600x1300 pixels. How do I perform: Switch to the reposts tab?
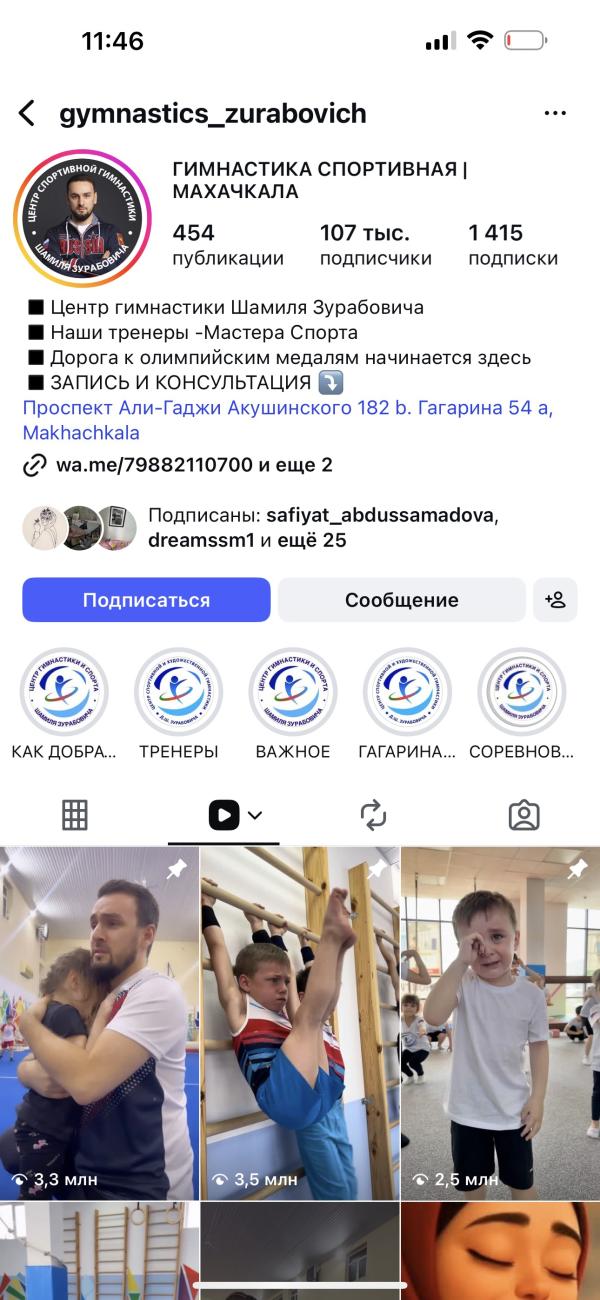[x=373, y=816]
